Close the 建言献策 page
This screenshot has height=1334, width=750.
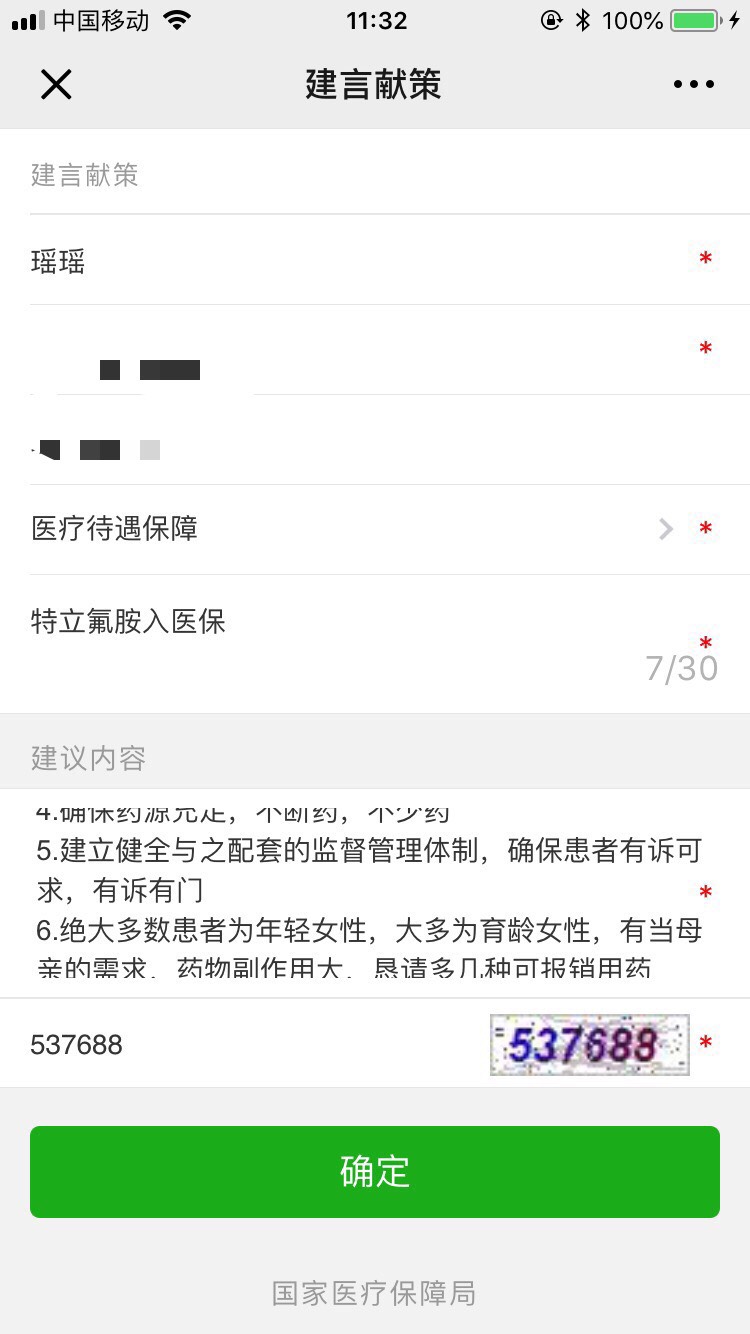click(56, 85)
